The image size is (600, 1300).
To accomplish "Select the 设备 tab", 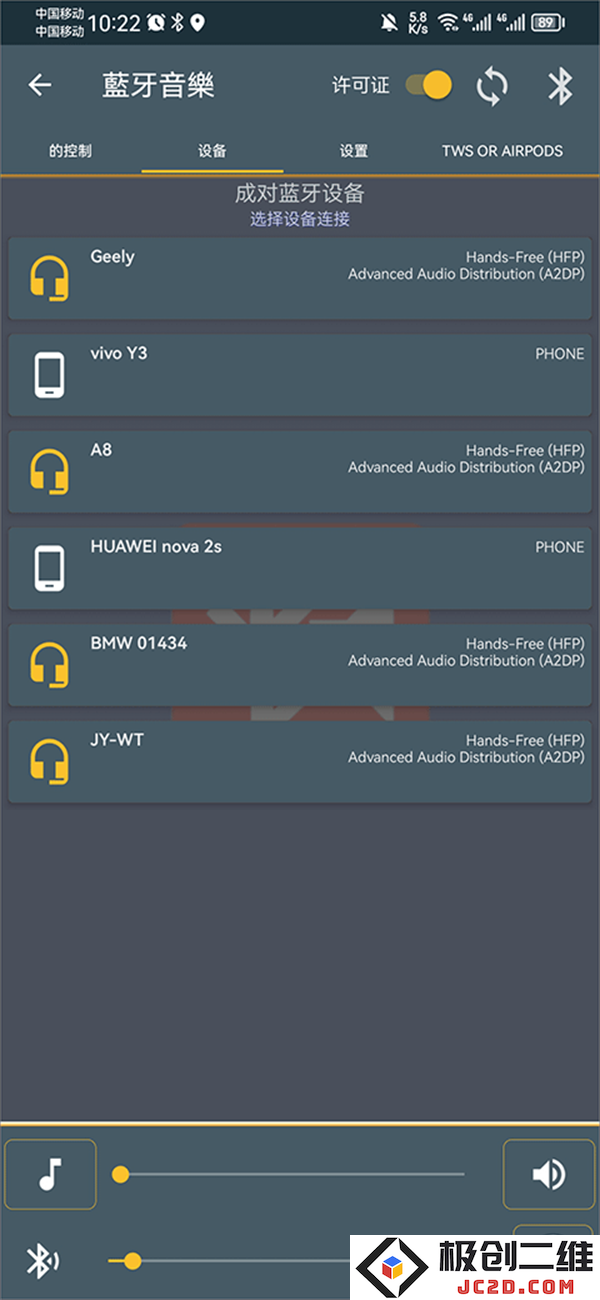I will 212,151.
